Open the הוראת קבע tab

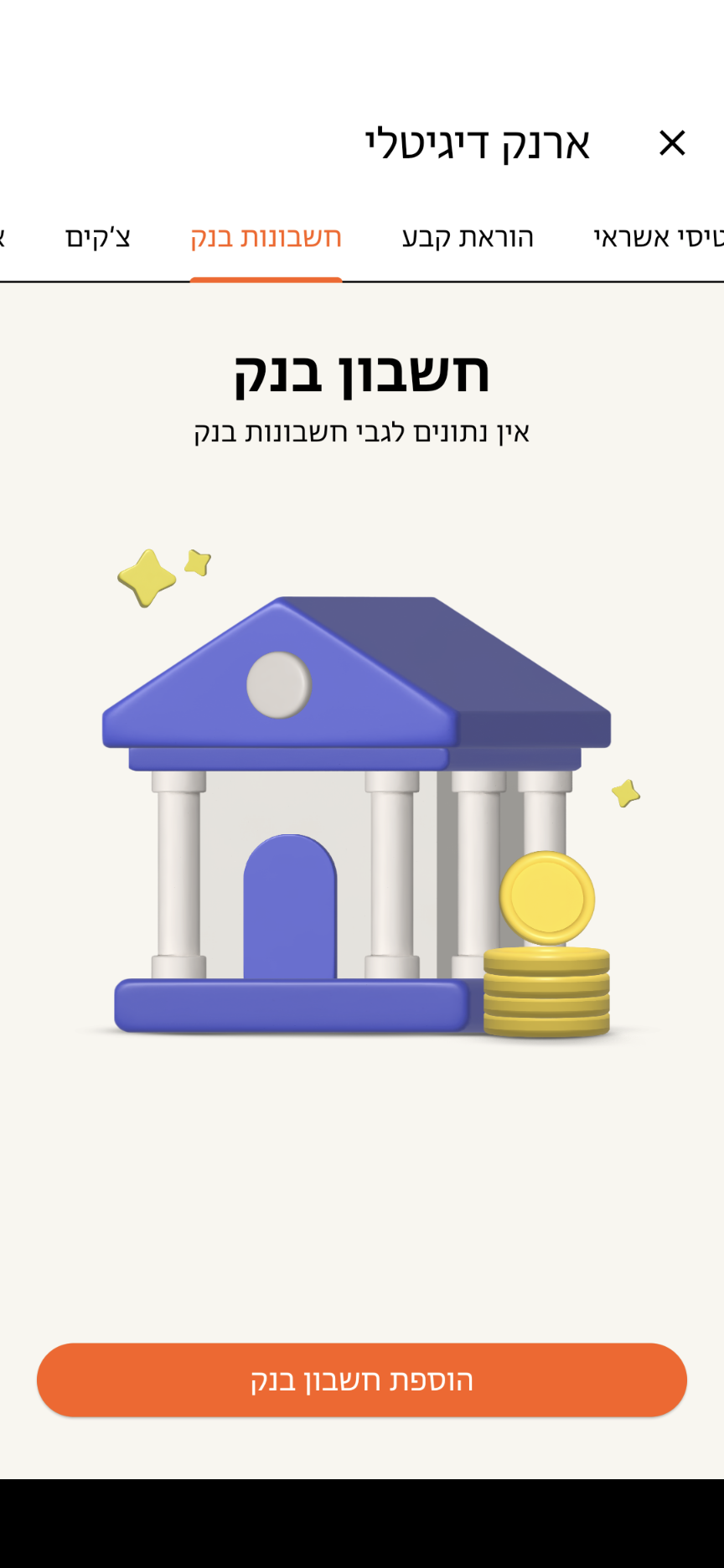pos(468,238)
